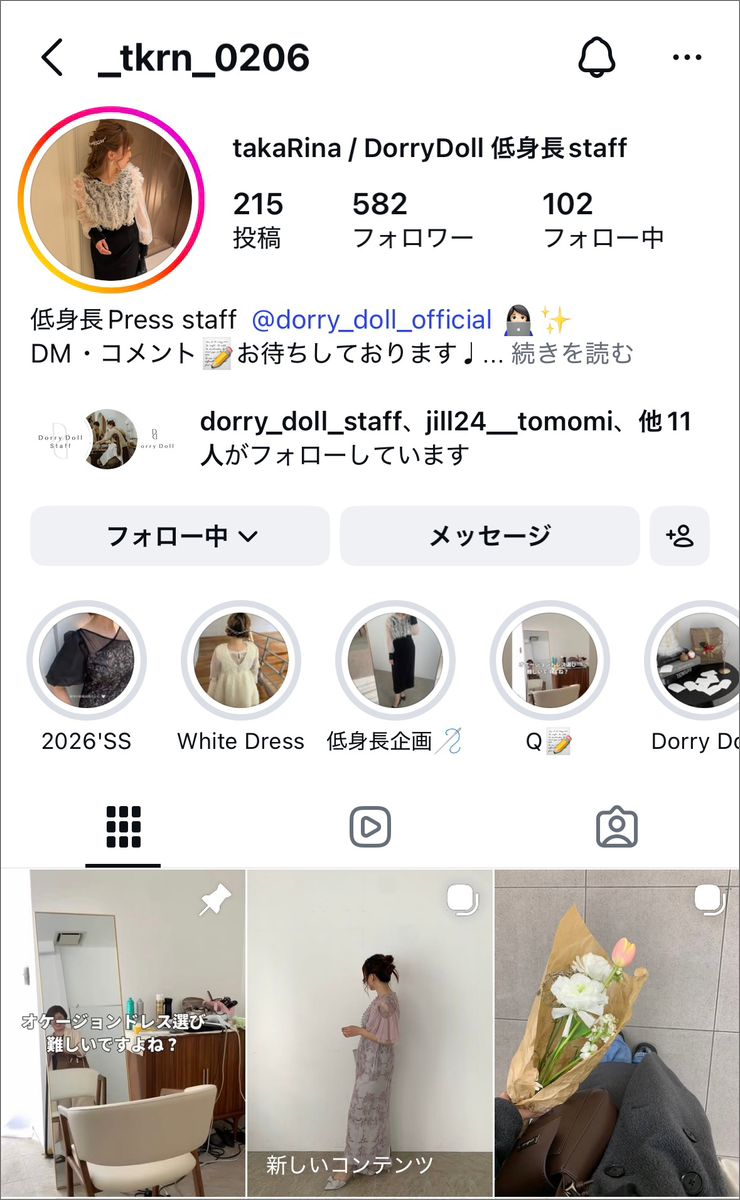Image resolution: width=740 pixels, height=1200 pixels.
Task: Expand the bio with 続きを読む
Action: point(572,353)
